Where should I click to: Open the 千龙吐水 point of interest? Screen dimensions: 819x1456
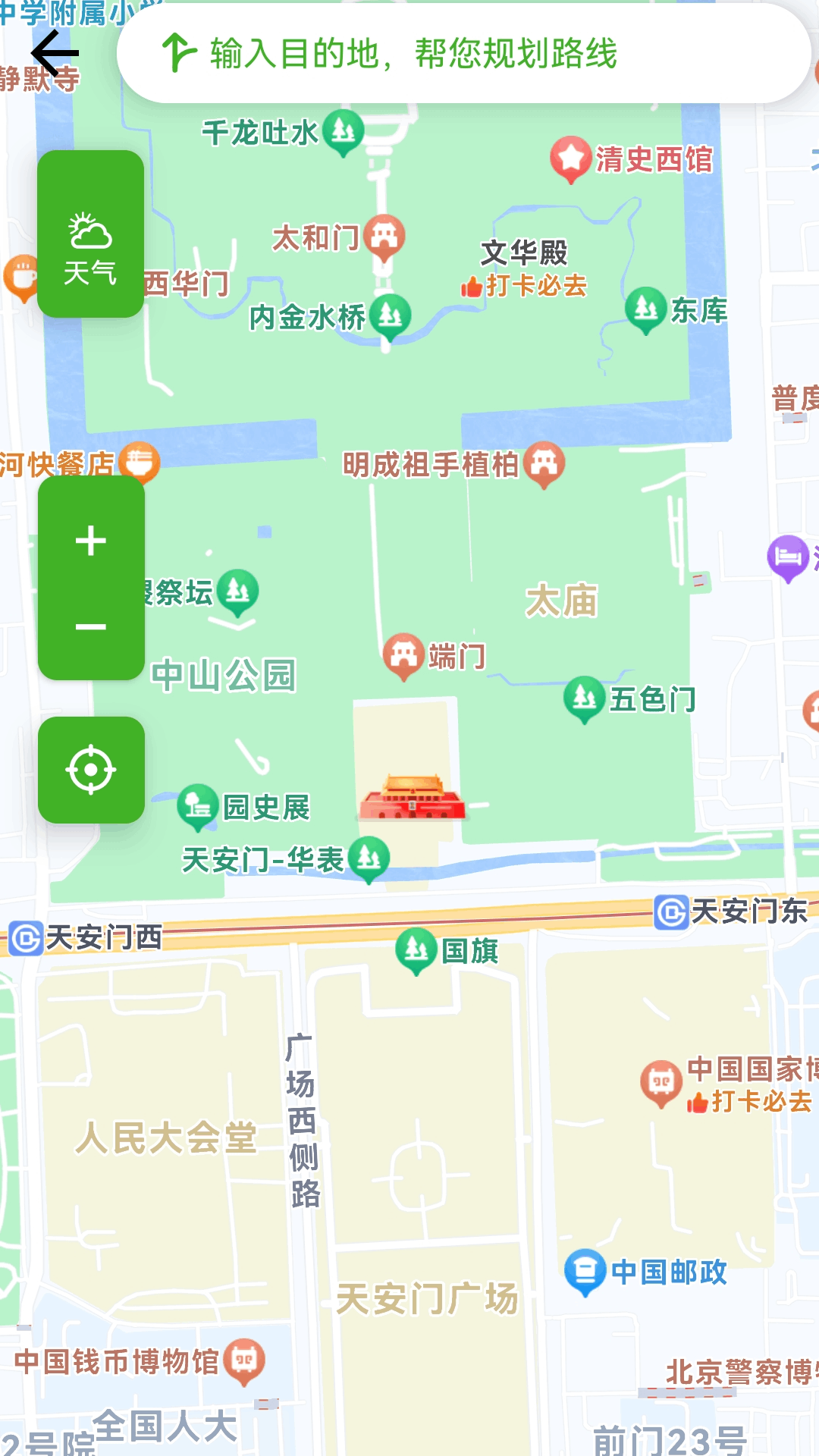click(x=343, y=131)
